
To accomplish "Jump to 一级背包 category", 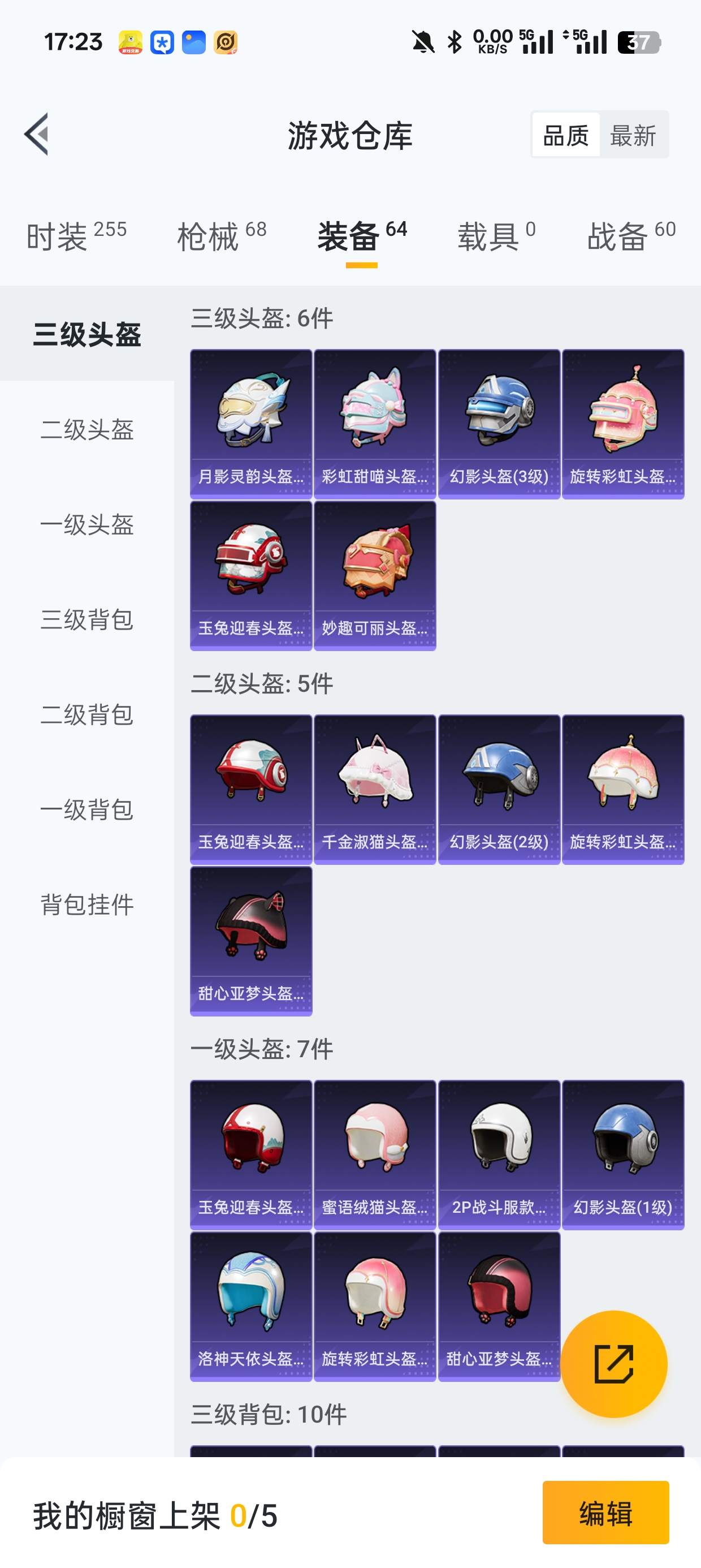I will (87, 809).
